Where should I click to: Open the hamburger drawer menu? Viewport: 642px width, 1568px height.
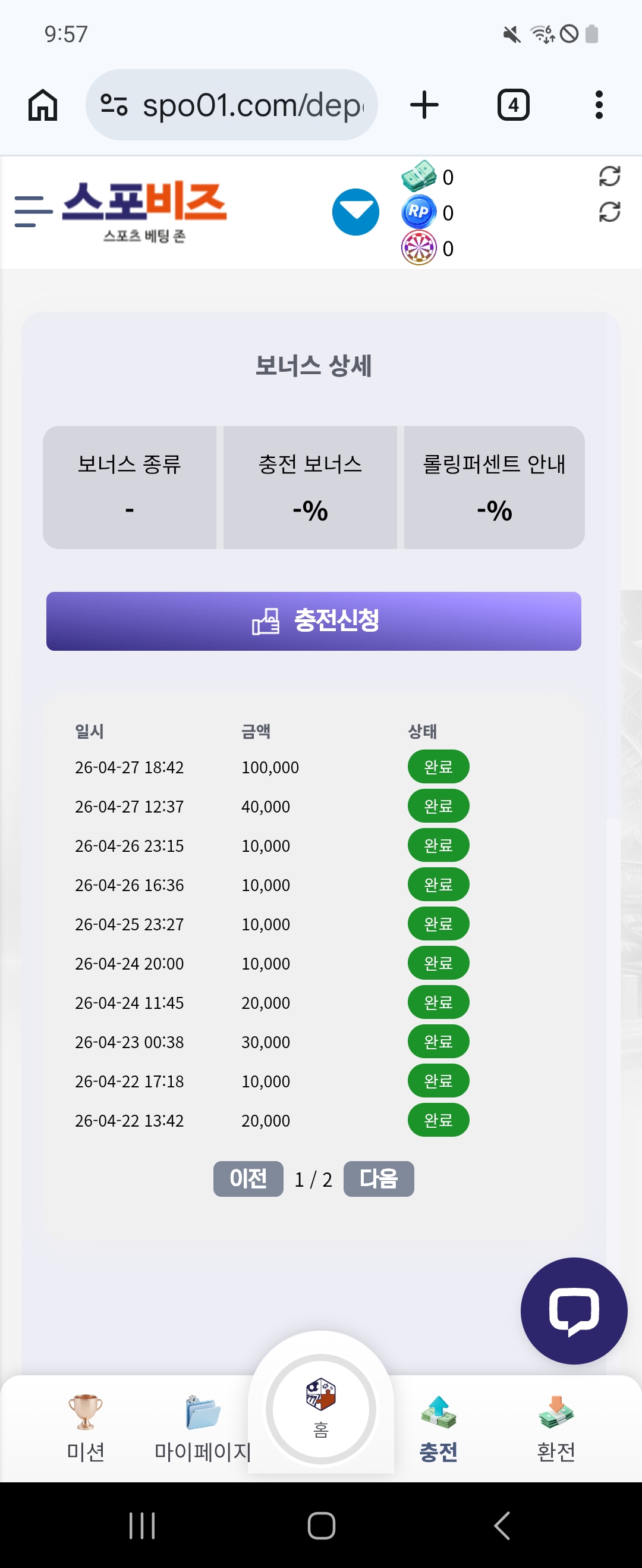[33, 211]
